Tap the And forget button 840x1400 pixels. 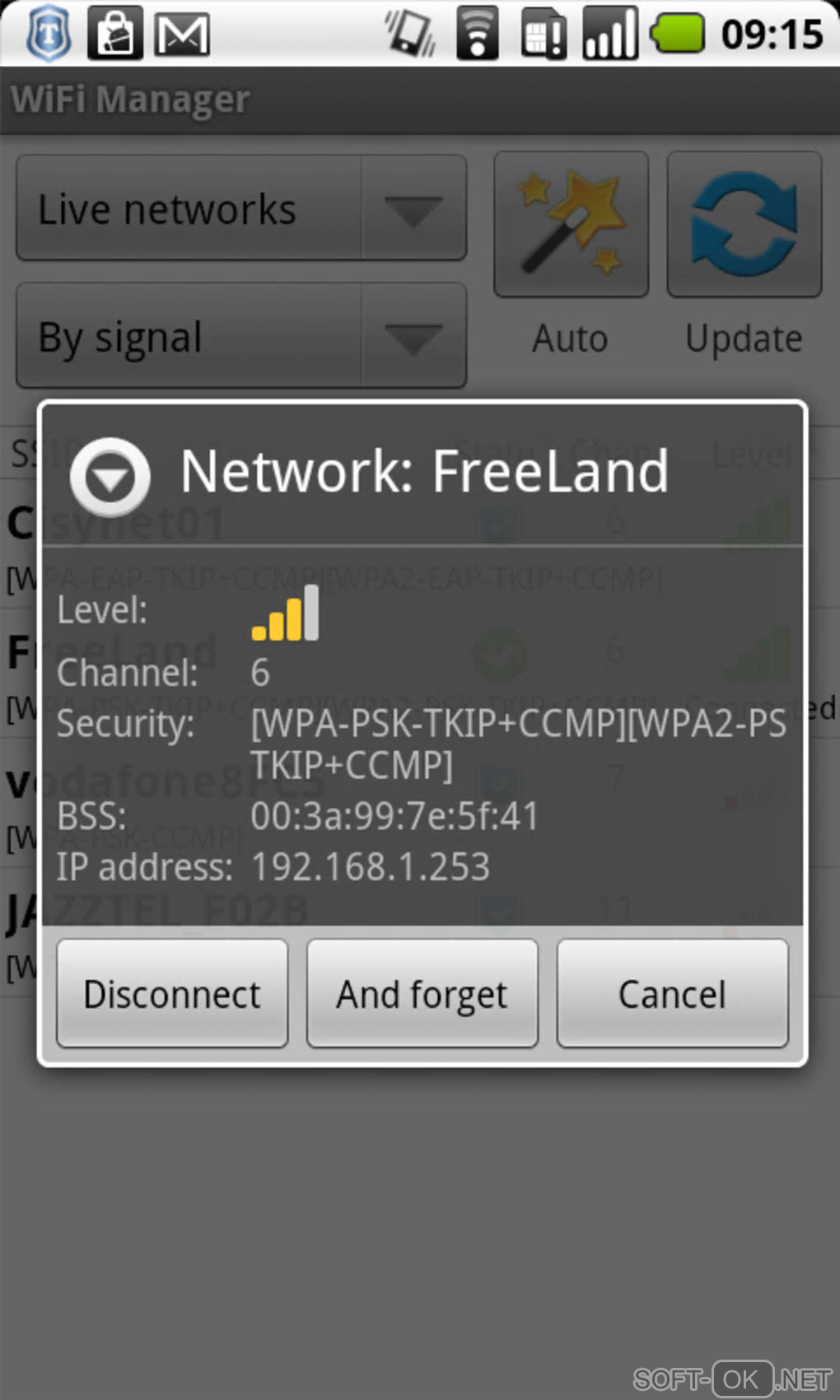(422, 994)
